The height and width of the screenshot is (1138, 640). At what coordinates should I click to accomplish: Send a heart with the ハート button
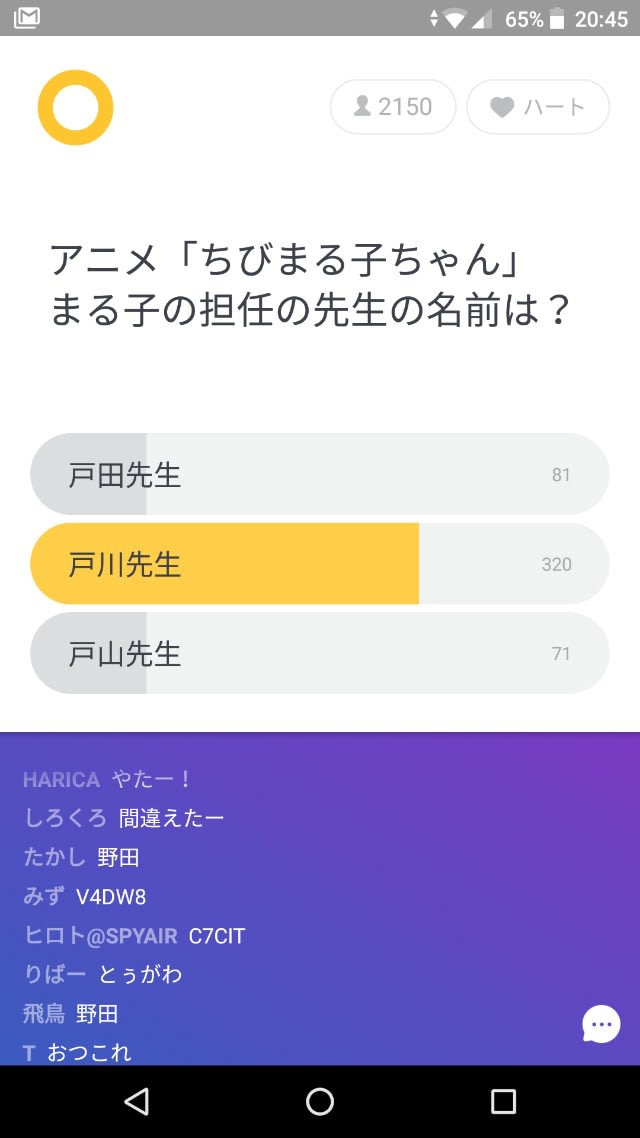coord(538,107)
